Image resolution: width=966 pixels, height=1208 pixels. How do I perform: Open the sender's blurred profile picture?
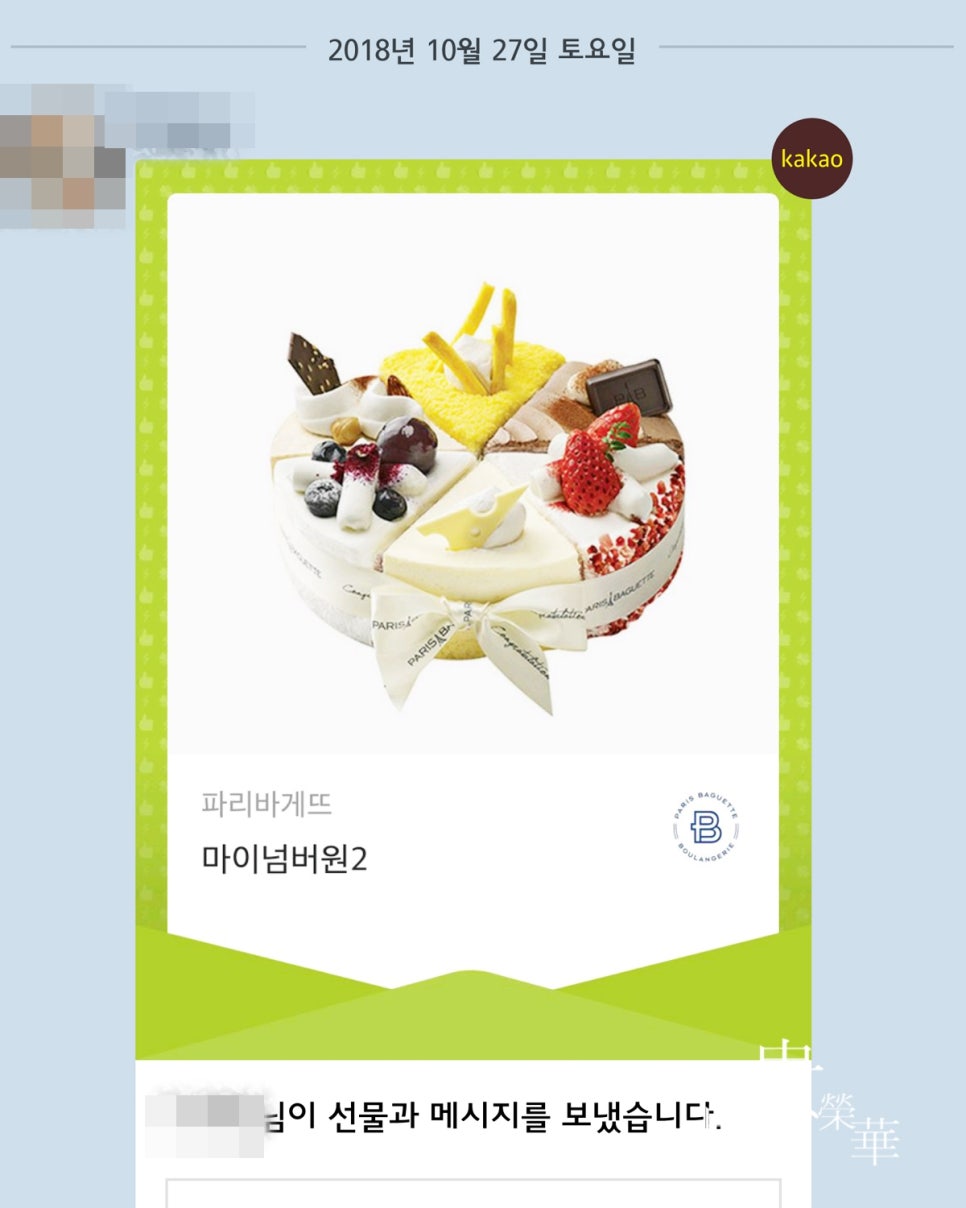(x=62, y=160)
